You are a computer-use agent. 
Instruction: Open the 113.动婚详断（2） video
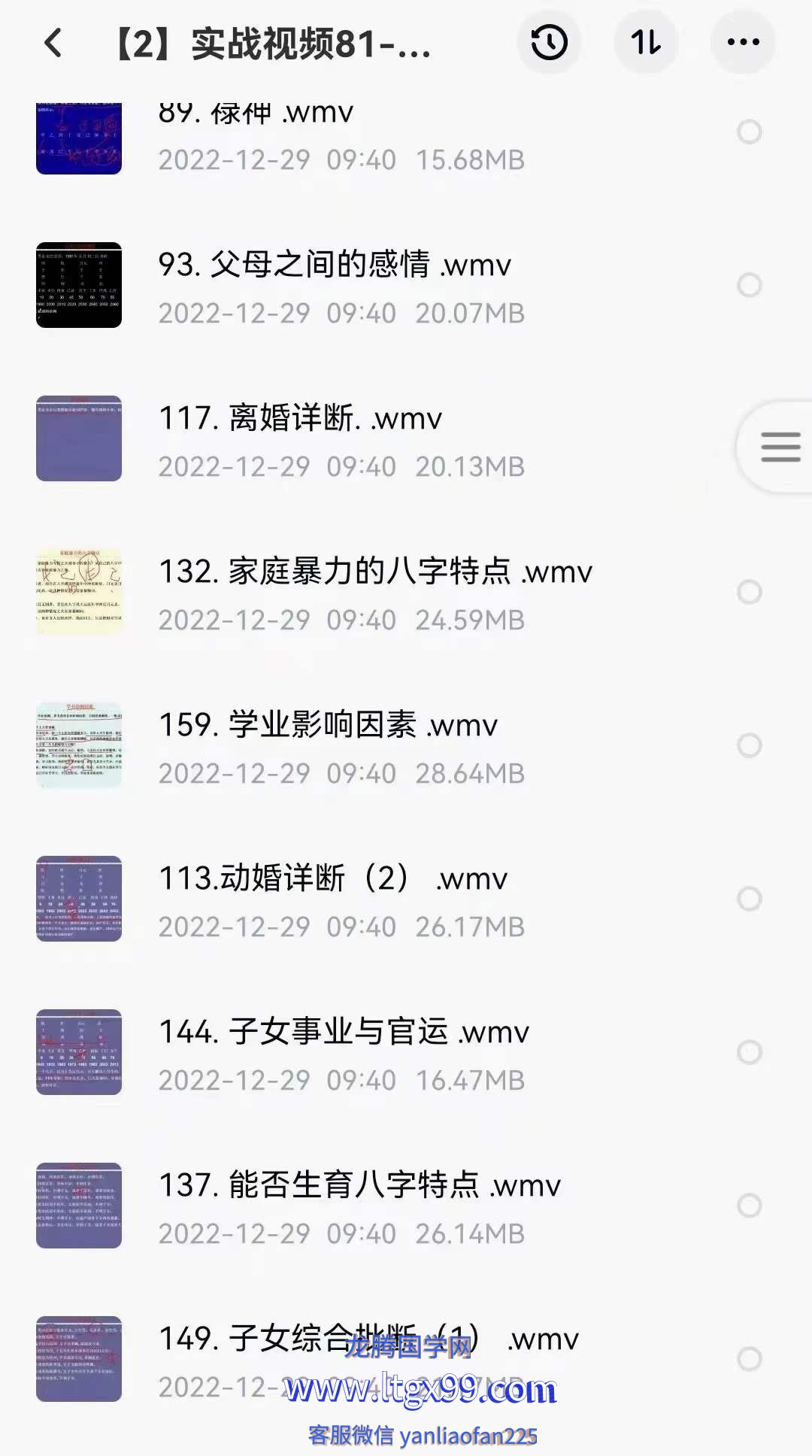333,879
